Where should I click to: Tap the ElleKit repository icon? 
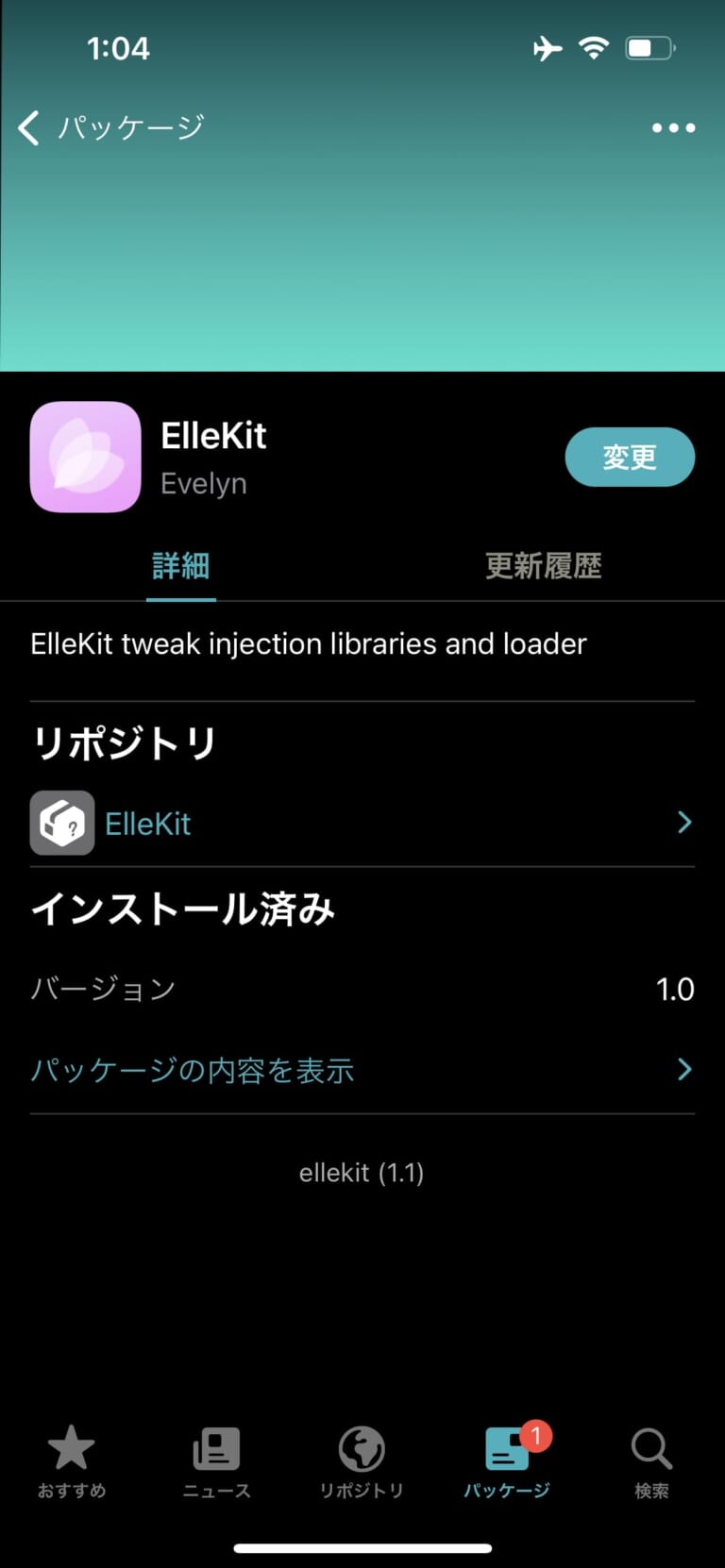point(62,822)
